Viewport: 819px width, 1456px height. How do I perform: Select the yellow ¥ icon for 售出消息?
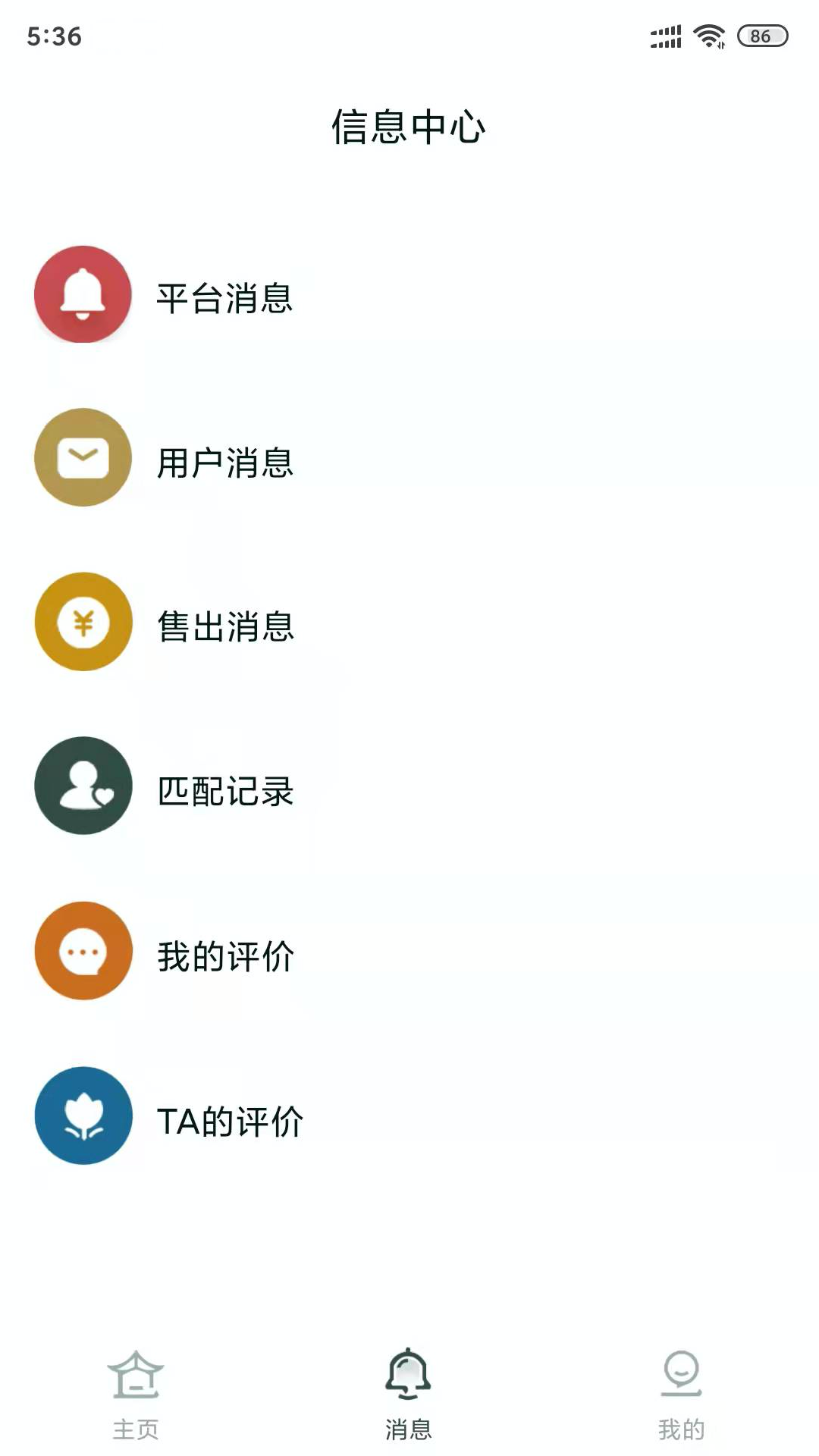(x=83, y=622)
